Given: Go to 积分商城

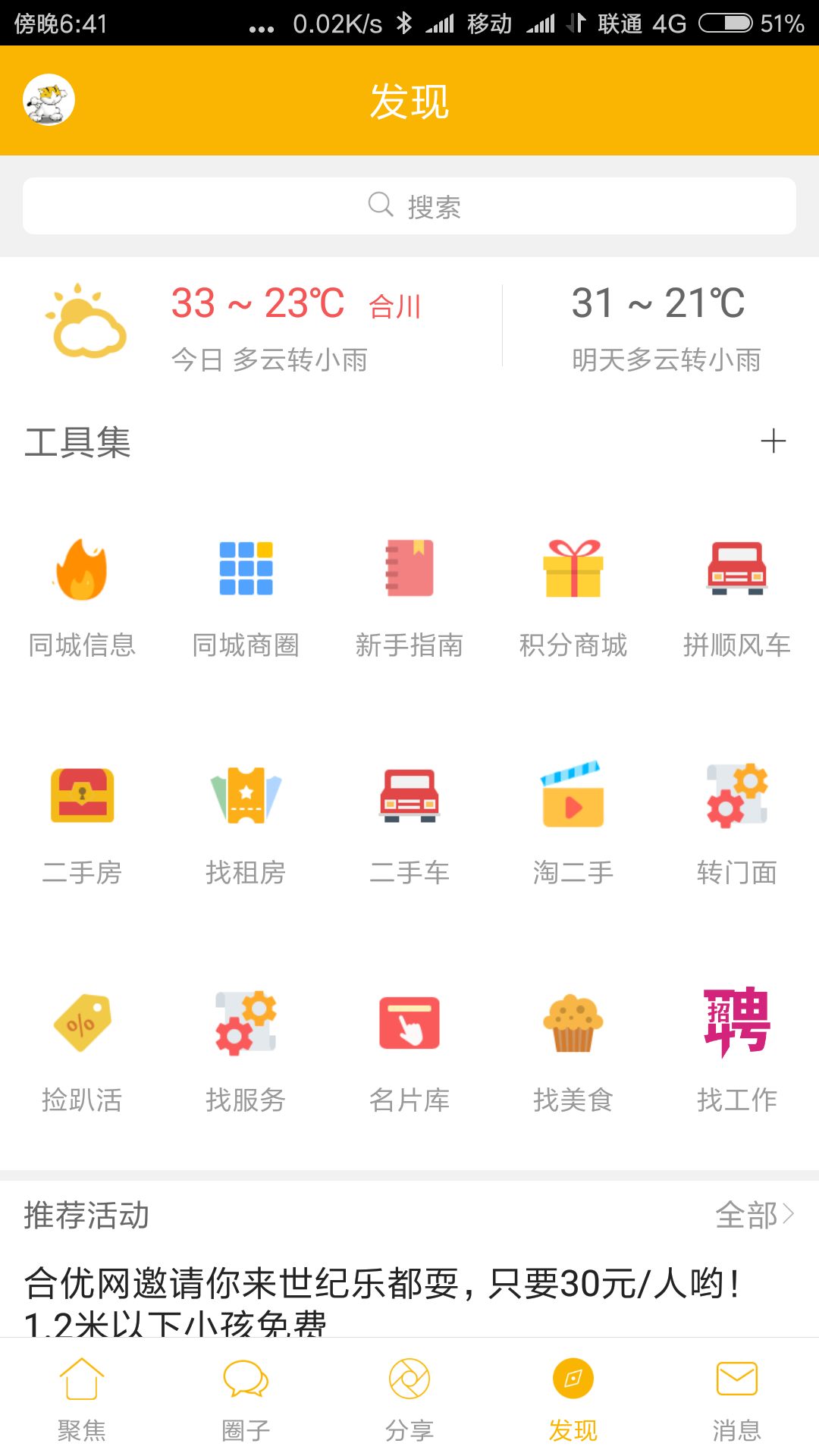Looking at the screenshot, I should point(573,597).
